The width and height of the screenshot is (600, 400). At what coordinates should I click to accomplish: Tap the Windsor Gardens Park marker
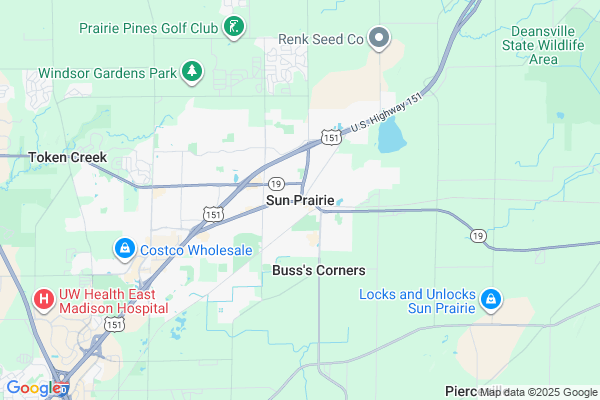[x=190, y=72]
